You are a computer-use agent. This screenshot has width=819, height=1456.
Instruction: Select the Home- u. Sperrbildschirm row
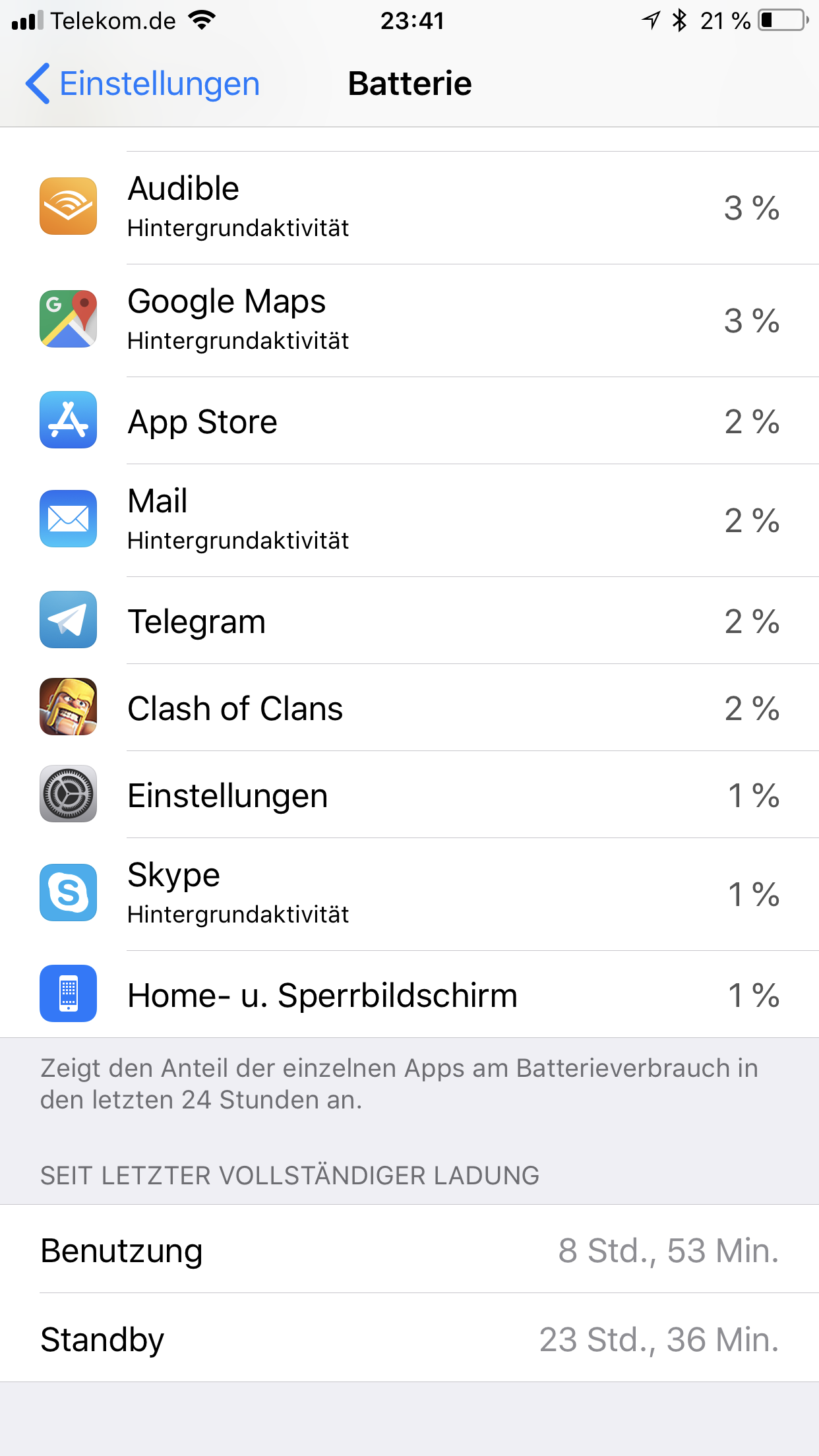409,994
